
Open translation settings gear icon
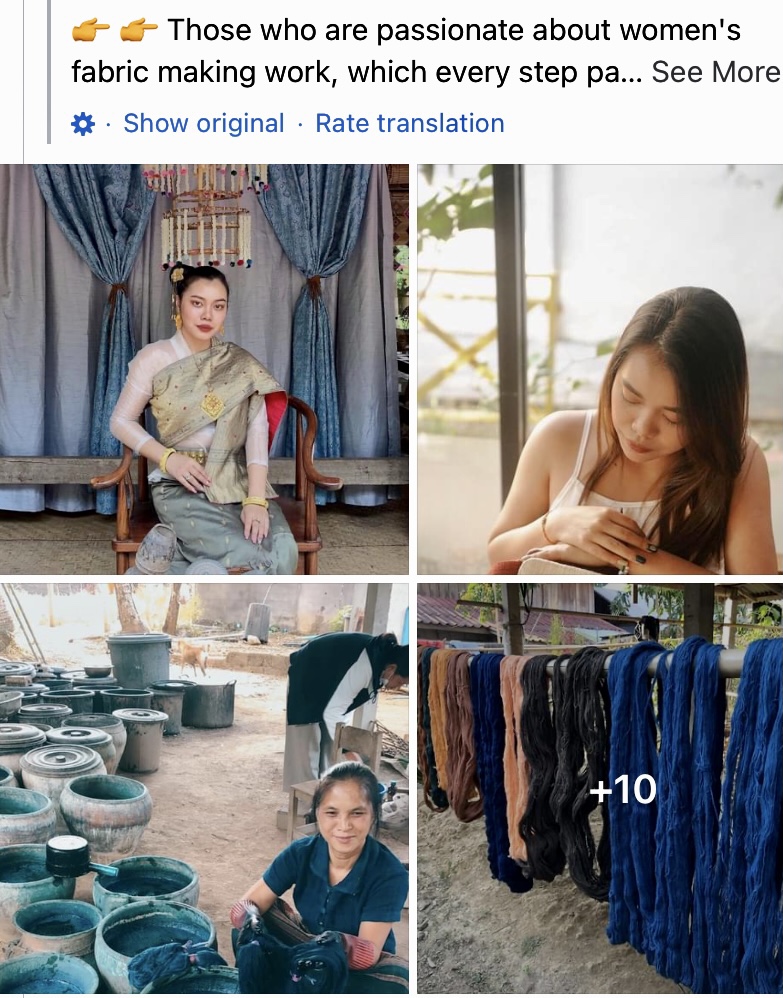pyautogui.click(x=83, y=124)
